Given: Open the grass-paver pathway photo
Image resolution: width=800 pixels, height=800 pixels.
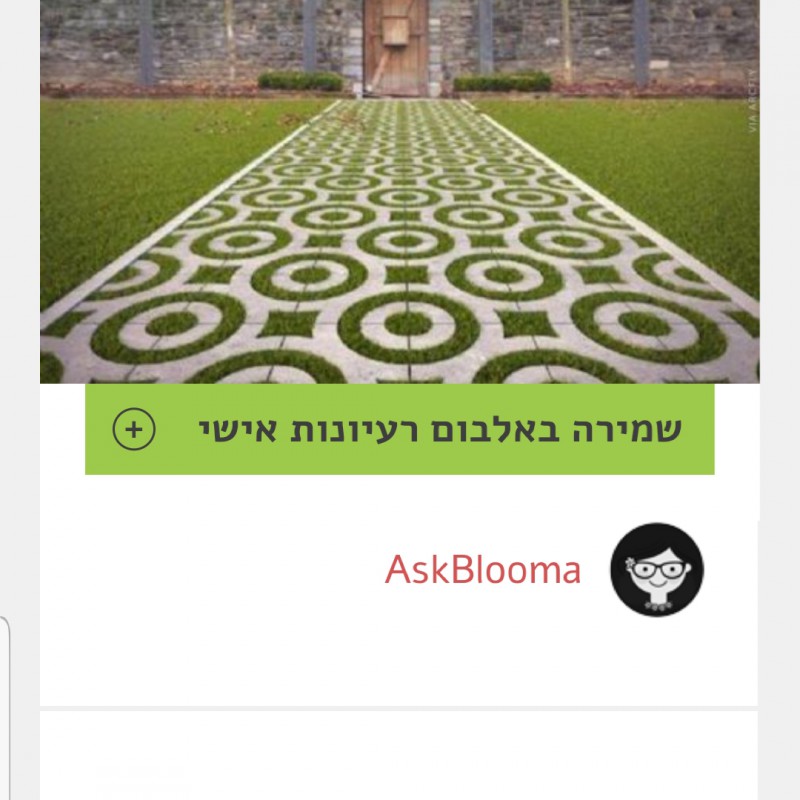Looking at the screenshot, I should (400, 200).
